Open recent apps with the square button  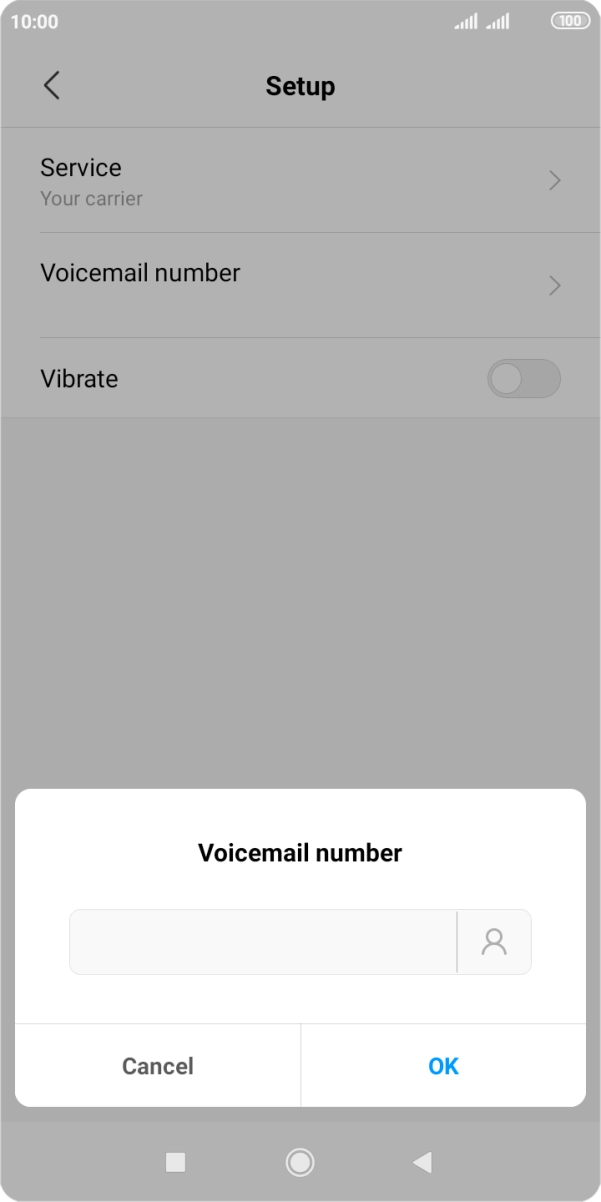click(x=175, y=1161)
